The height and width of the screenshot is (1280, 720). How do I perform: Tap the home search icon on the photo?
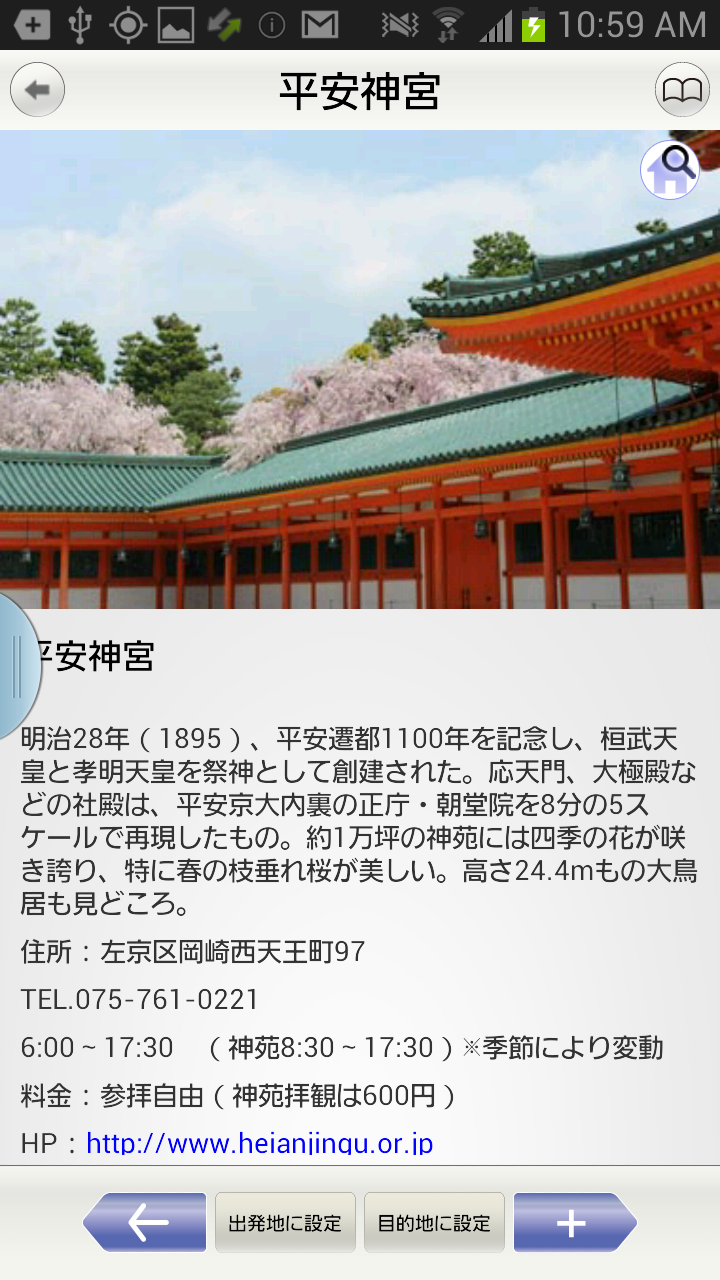pos(669,170)
